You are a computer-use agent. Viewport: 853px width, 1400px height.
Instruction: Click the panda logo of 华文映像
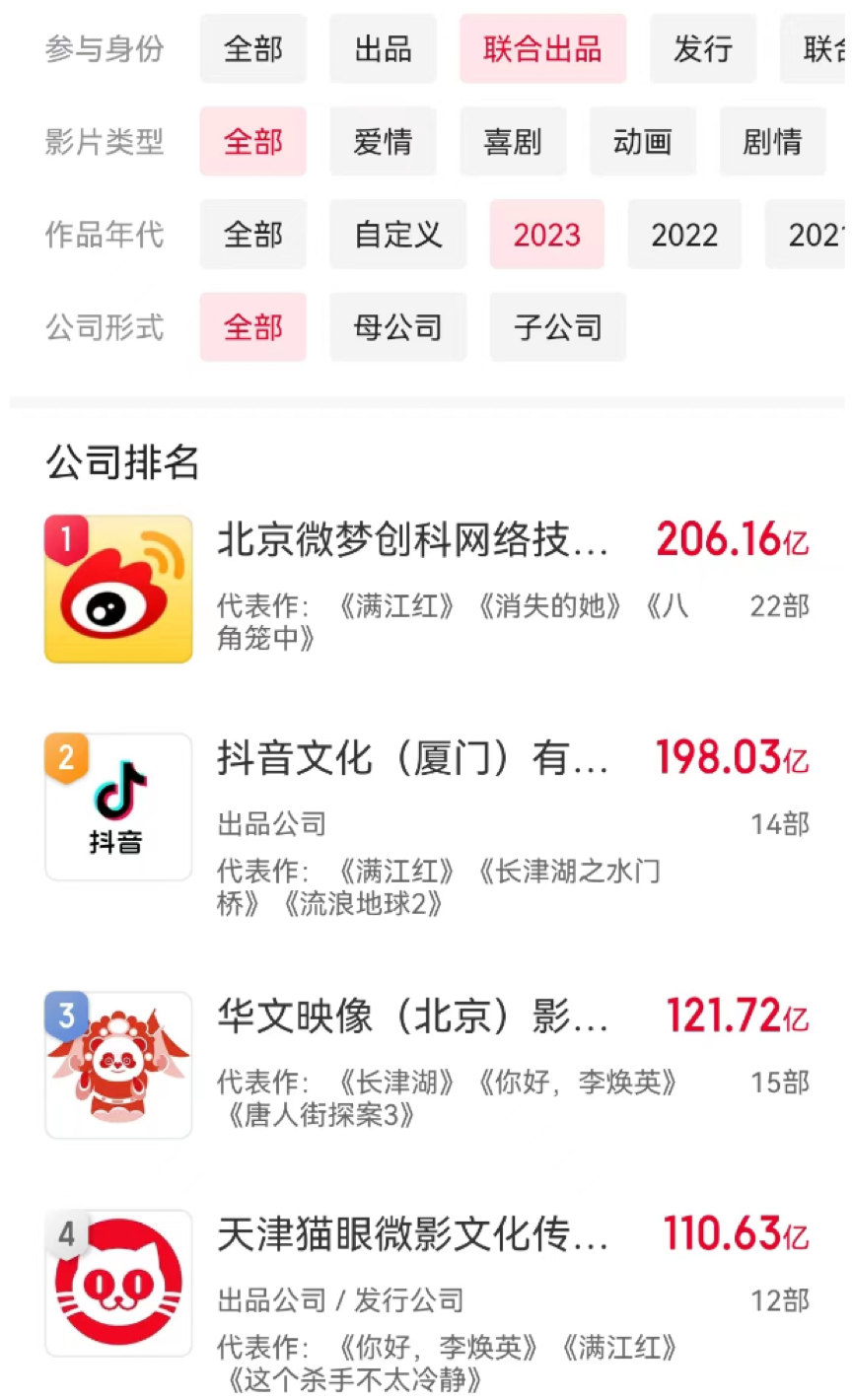tap(117, 1065)
